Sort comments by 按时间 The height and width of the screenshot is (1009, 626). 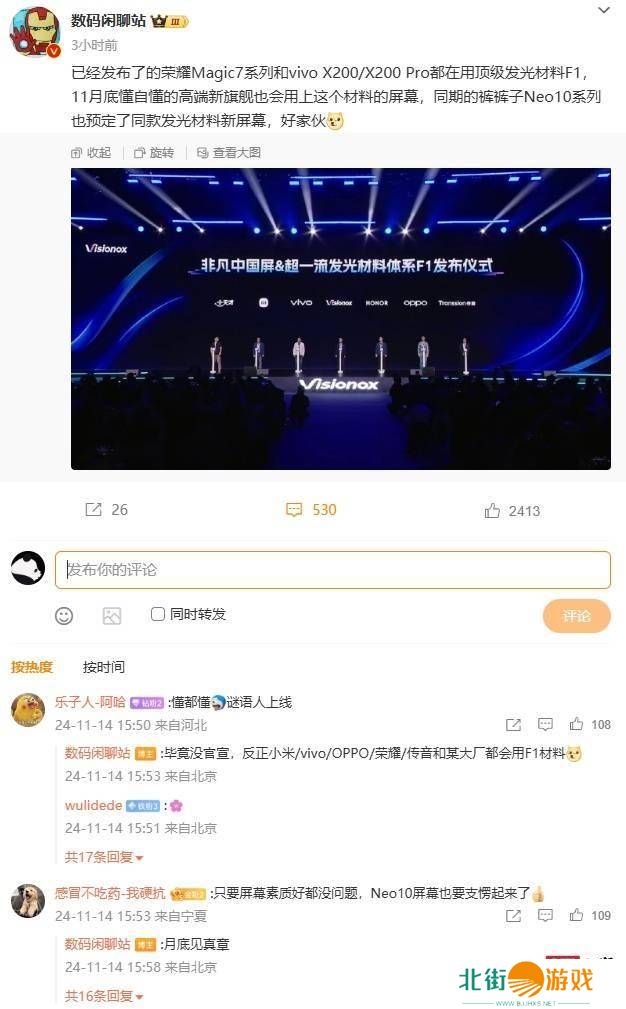click(104, 667)
